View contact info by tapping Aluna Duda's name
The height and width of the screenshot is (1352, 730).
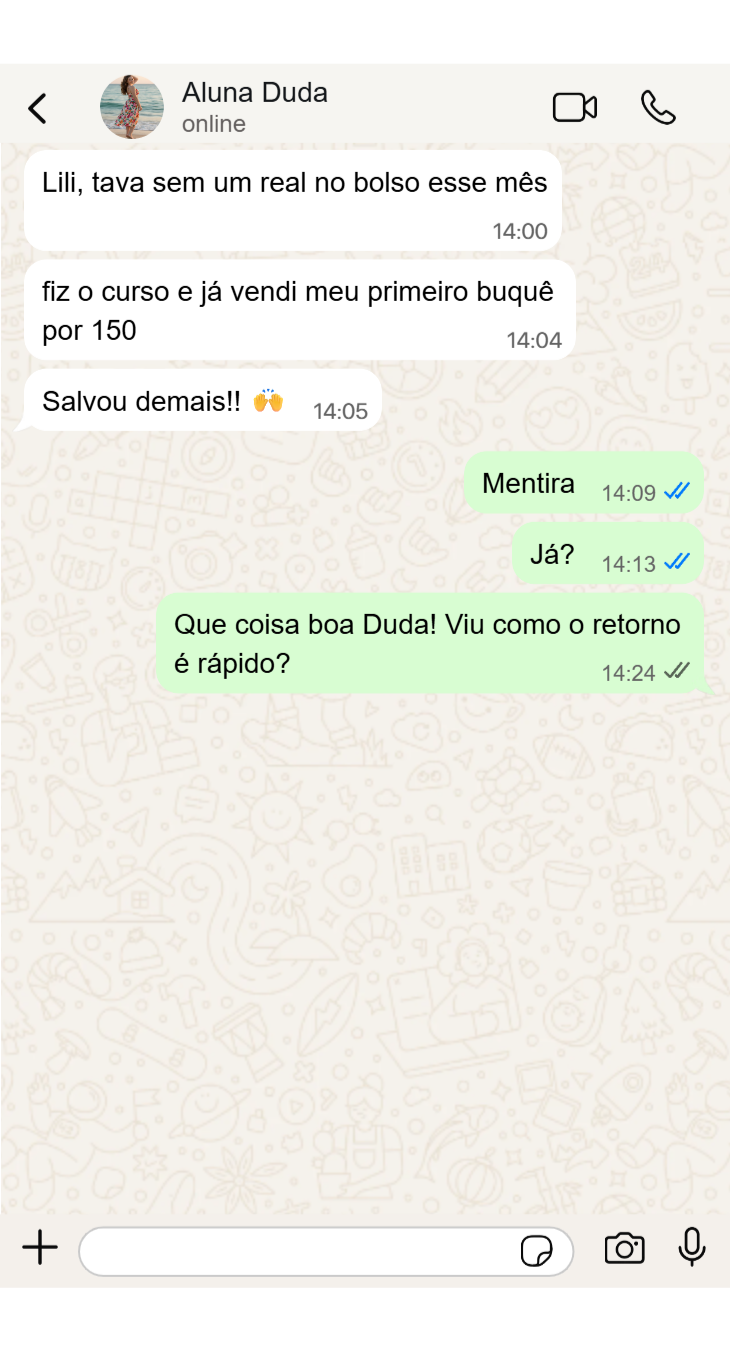(254, 92)
